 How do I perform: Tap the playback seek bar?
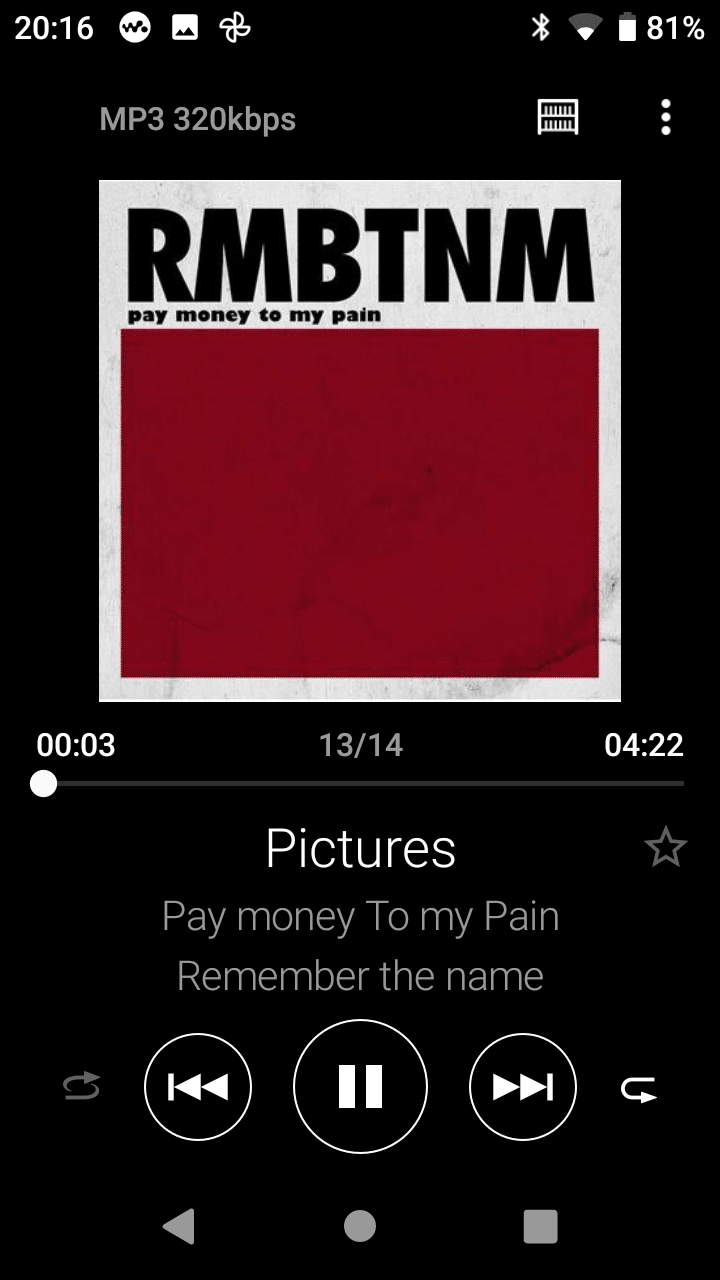(360, 784)
